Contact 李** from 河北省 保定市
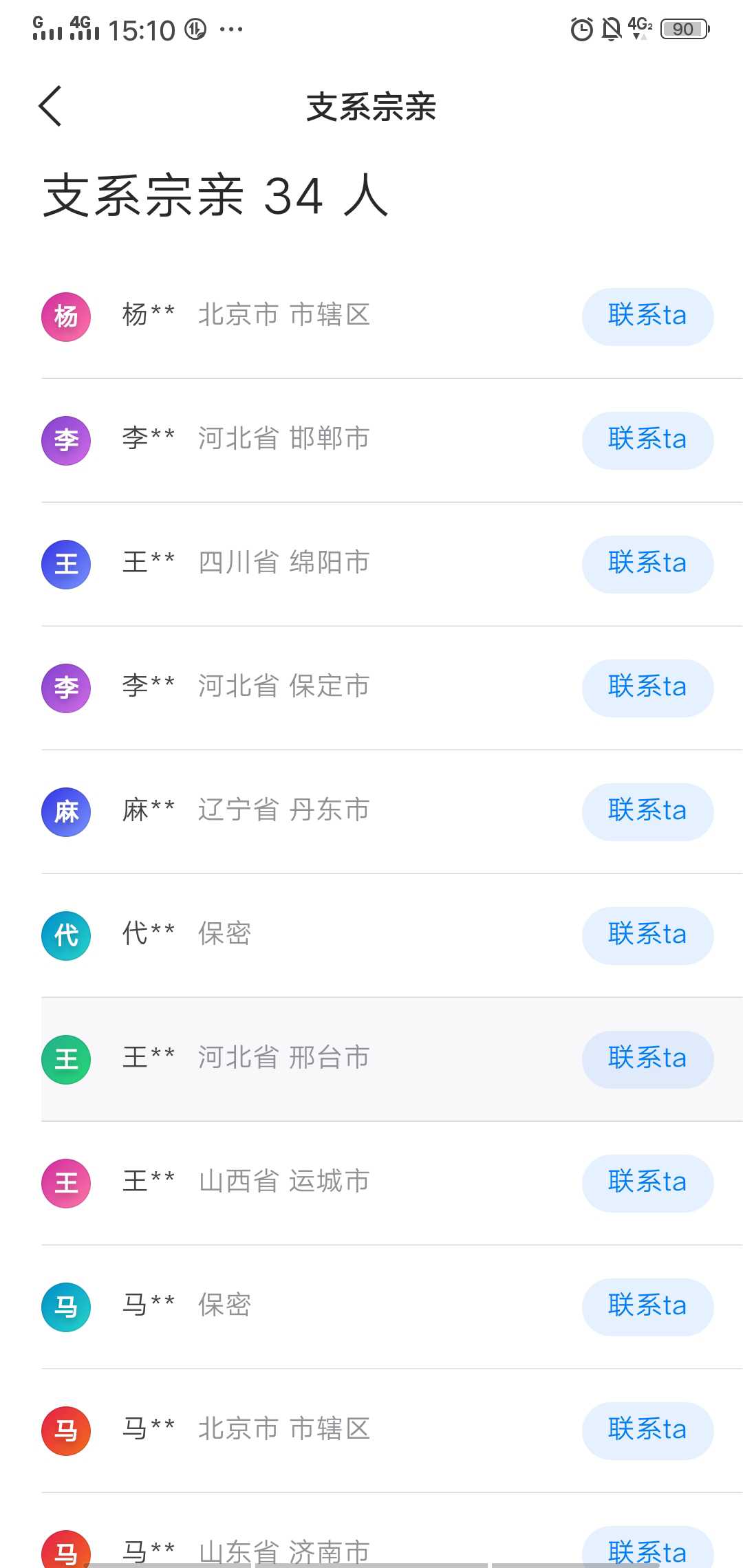The image size is (743, 1568). 647,688
